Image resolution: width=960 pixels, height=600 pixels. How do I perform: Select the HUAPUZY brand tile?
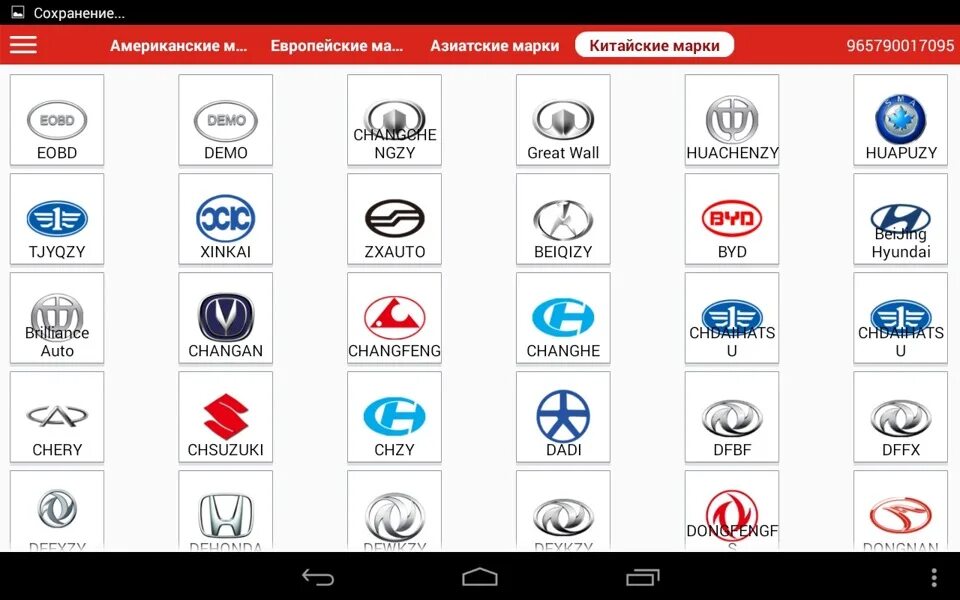[901, 121]
